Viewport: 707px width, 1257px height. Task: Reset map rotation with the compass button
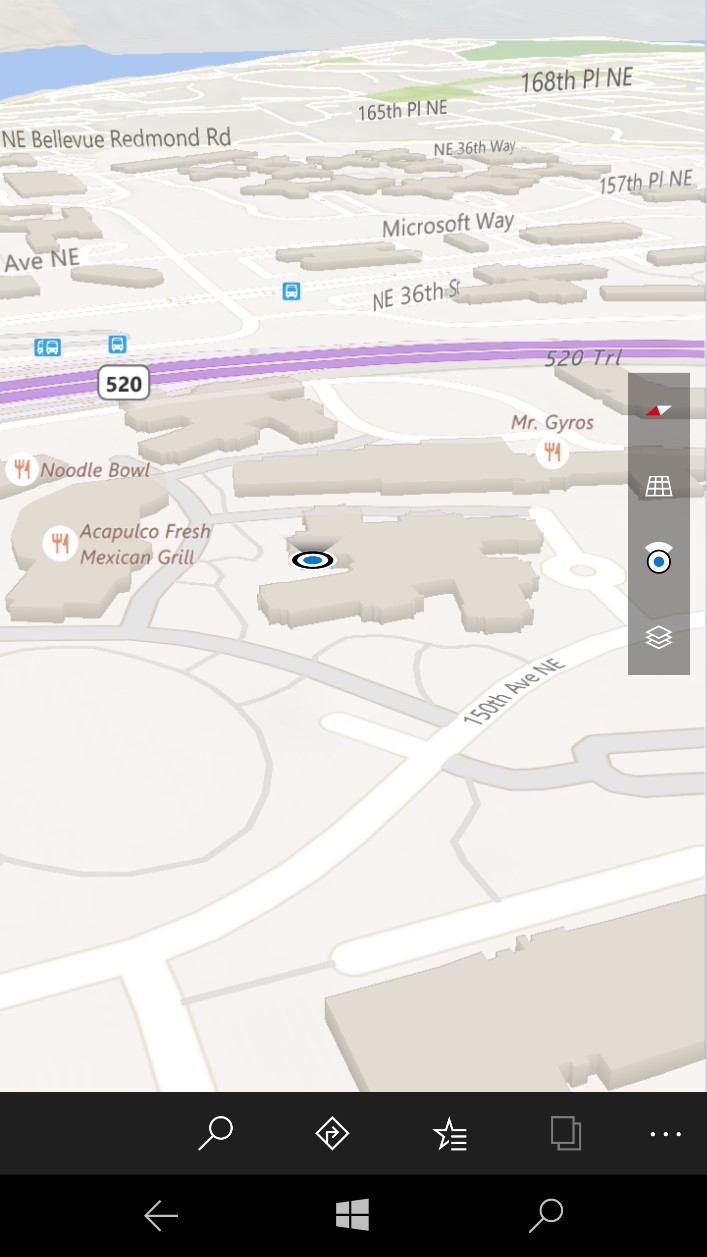coord(658,410)
